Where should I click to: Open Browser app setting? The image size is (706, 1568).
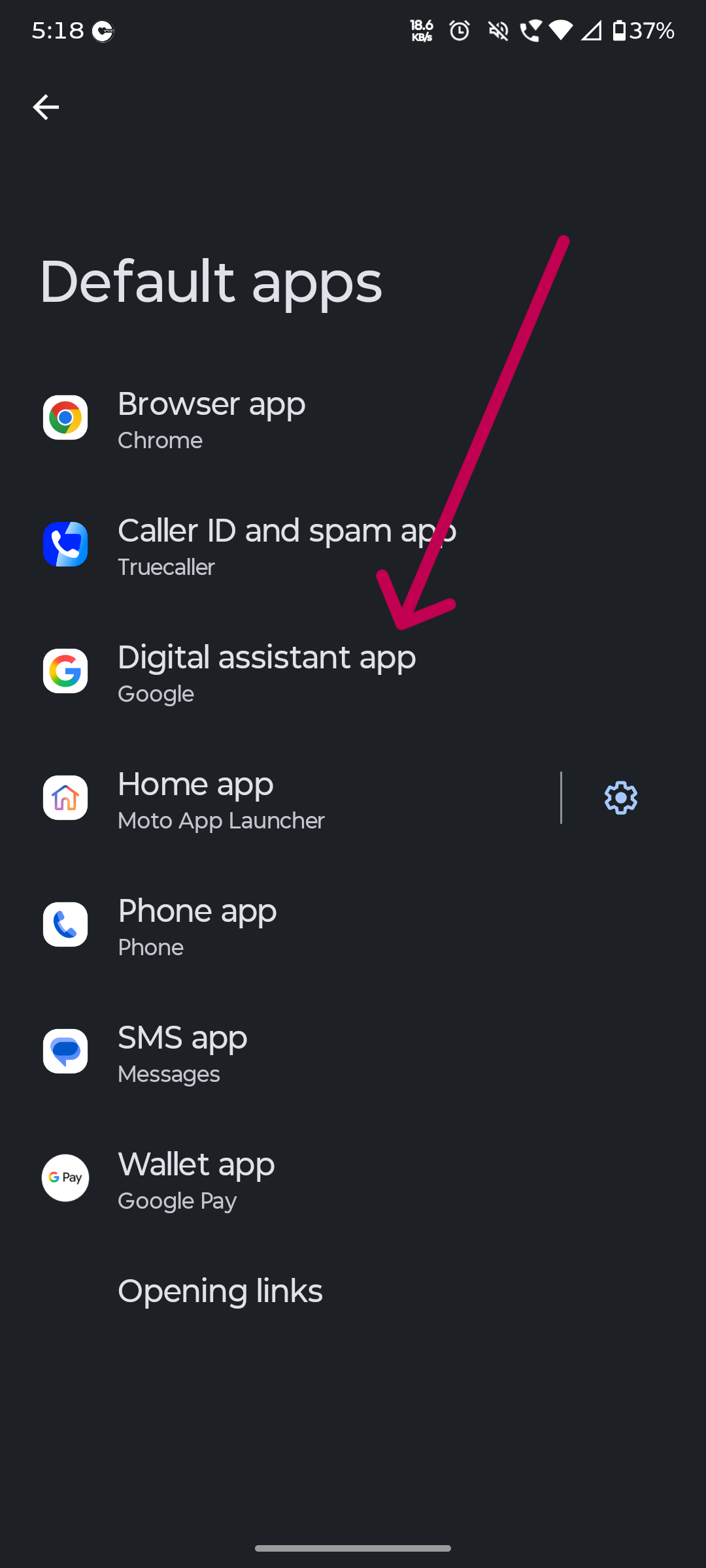point(353,418)
